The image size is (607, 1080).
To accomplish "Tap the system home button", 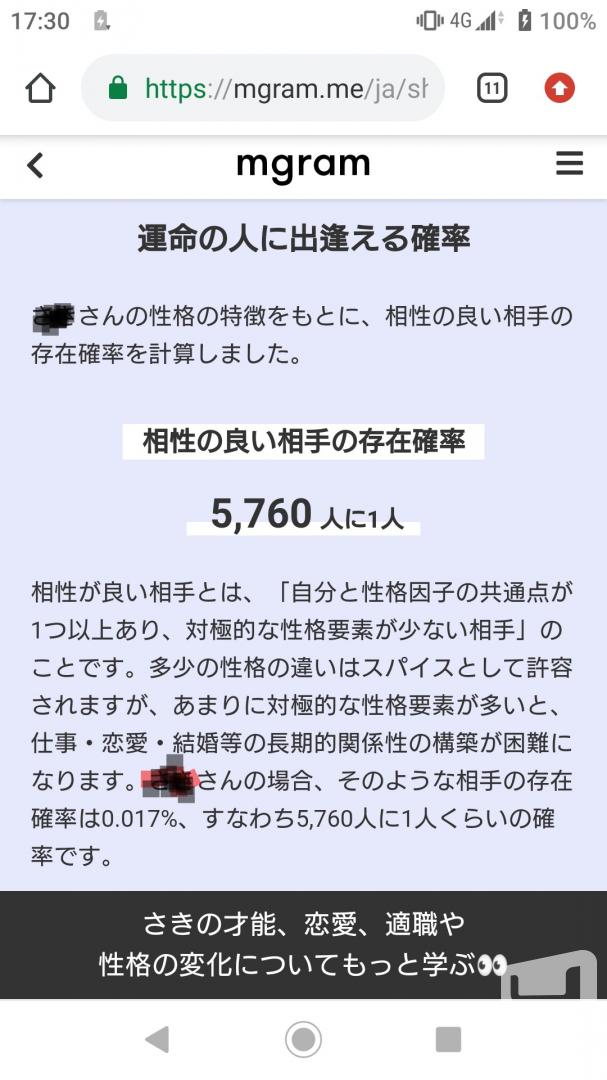I will (x=303, y=1039).
